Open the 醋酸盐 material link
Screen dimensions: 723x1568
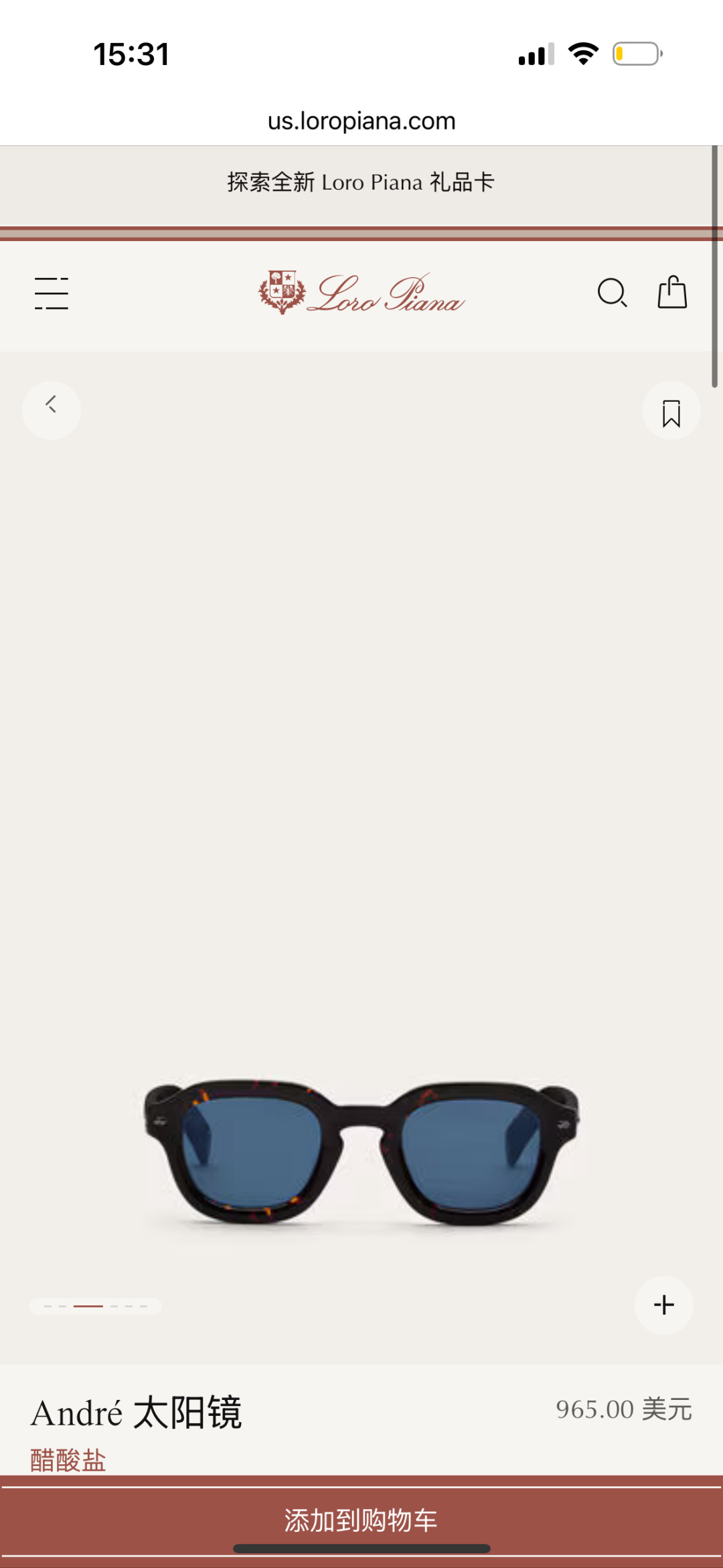point(68,1460)
